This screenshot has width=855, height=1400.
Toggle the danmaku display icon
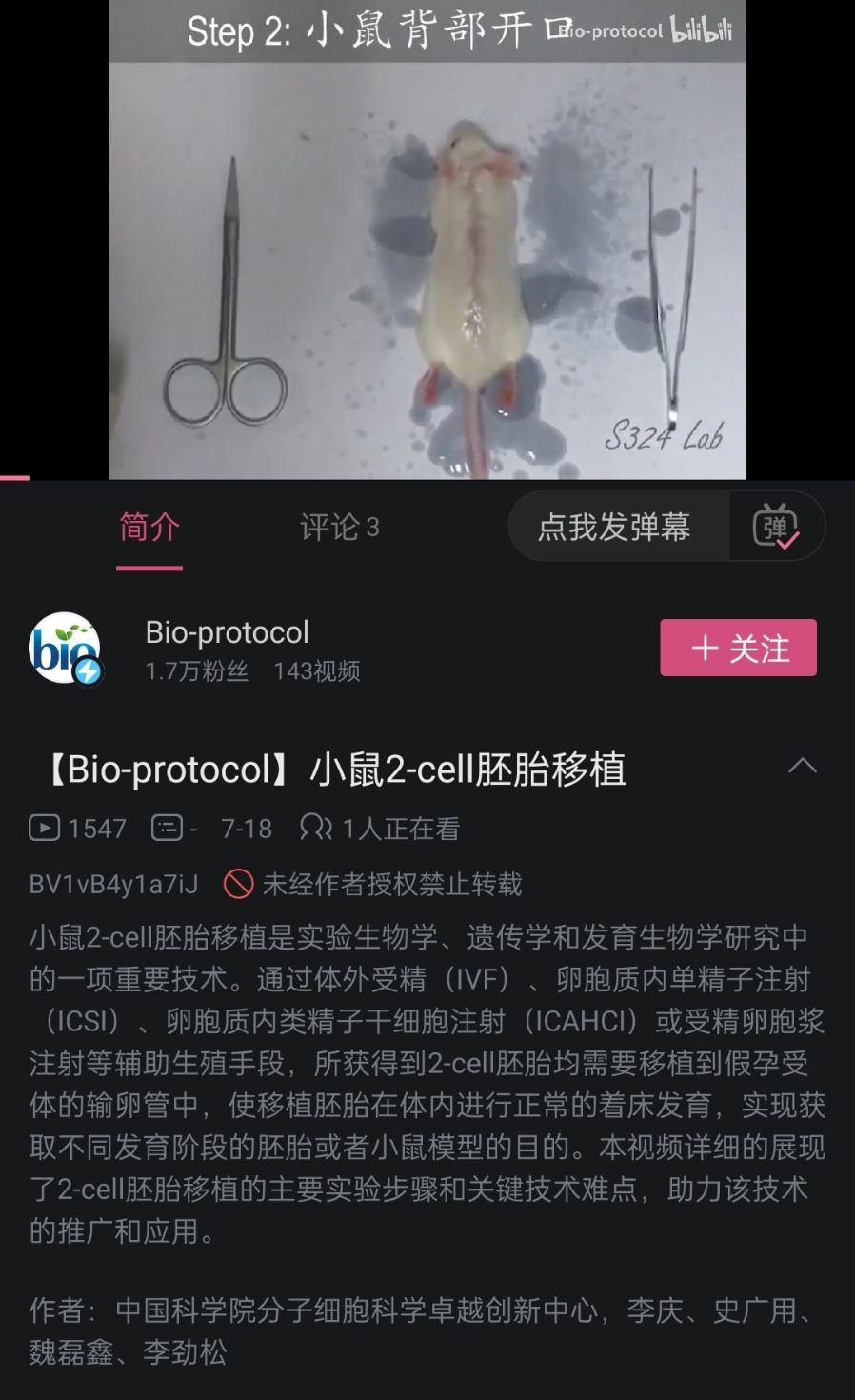coord(775,527)
